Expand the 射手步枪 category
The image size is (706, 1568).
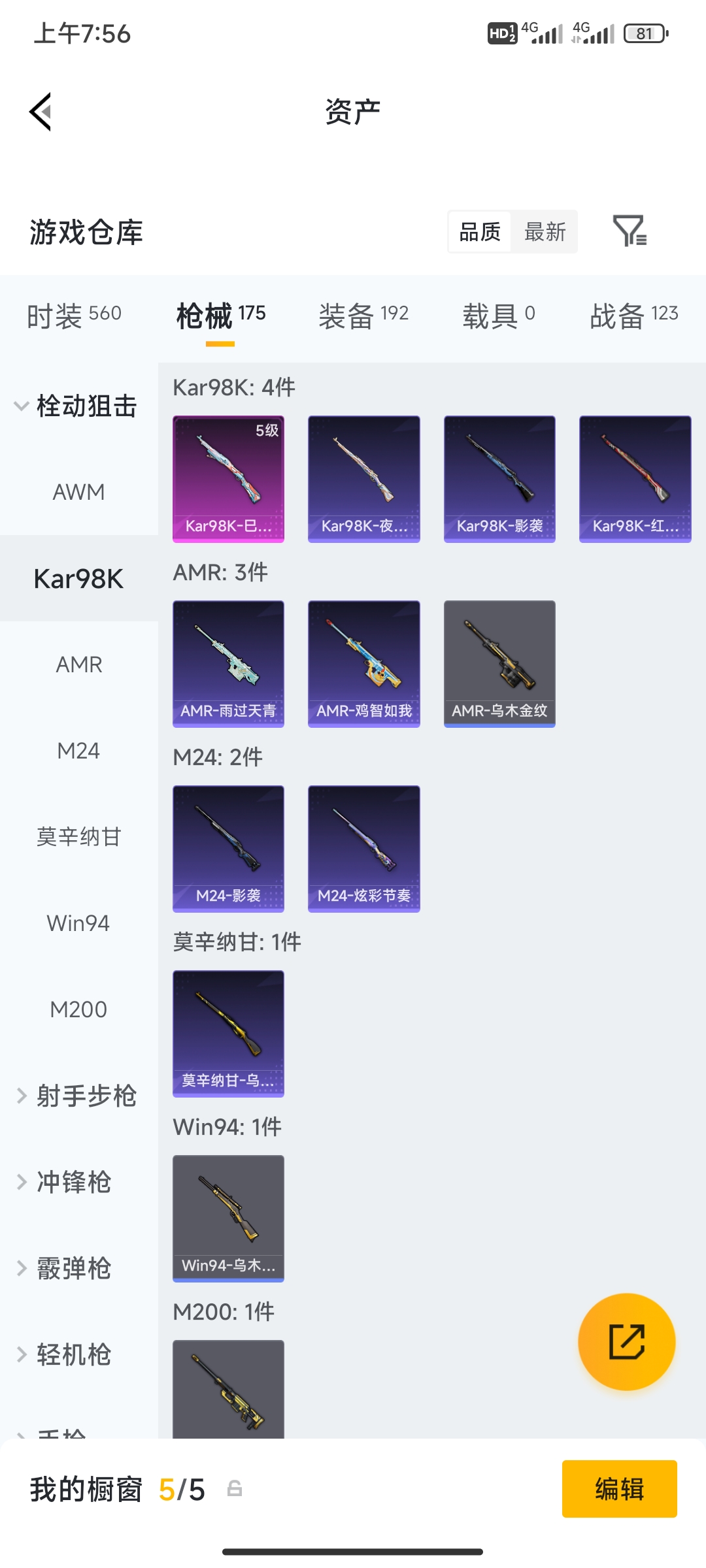(76, 1096)
